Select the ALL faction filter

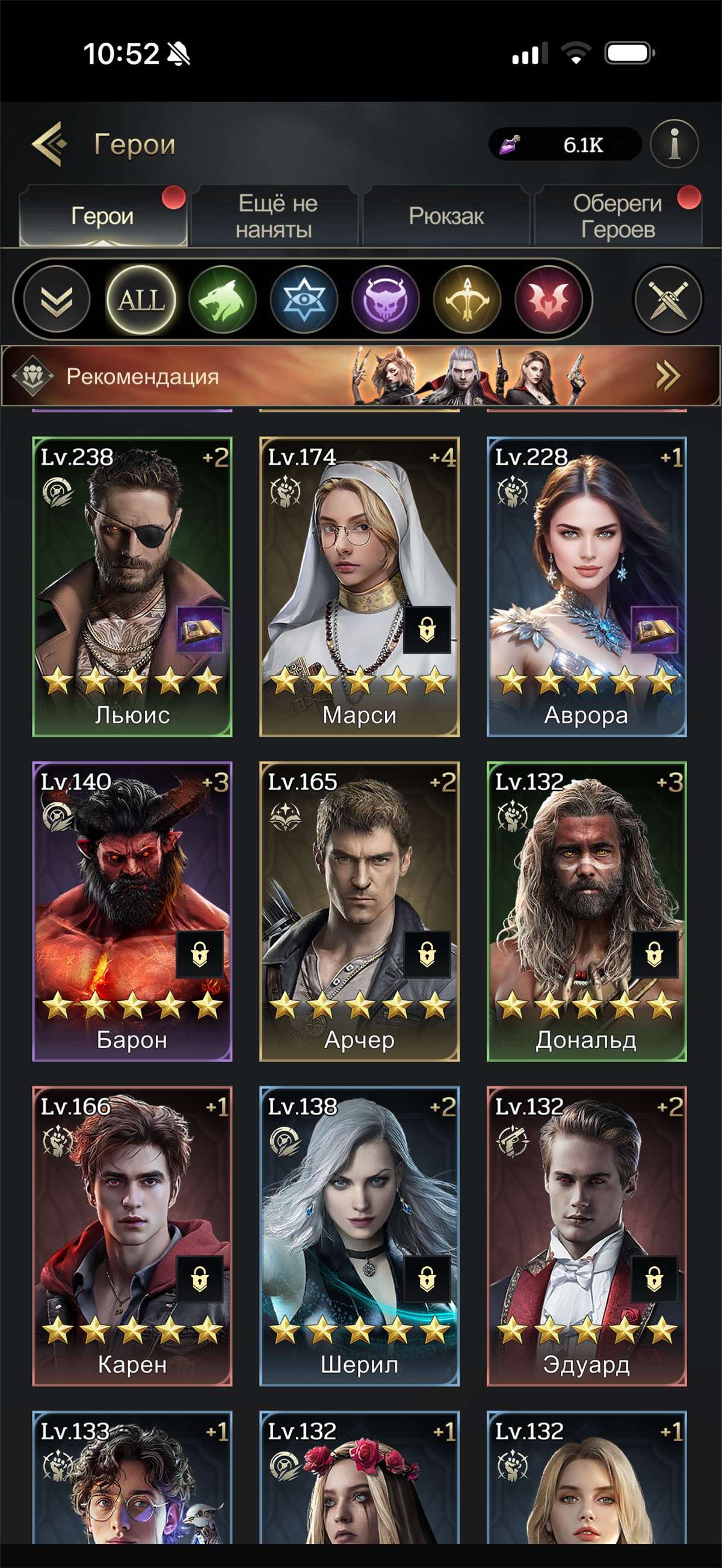coord(141,300)
